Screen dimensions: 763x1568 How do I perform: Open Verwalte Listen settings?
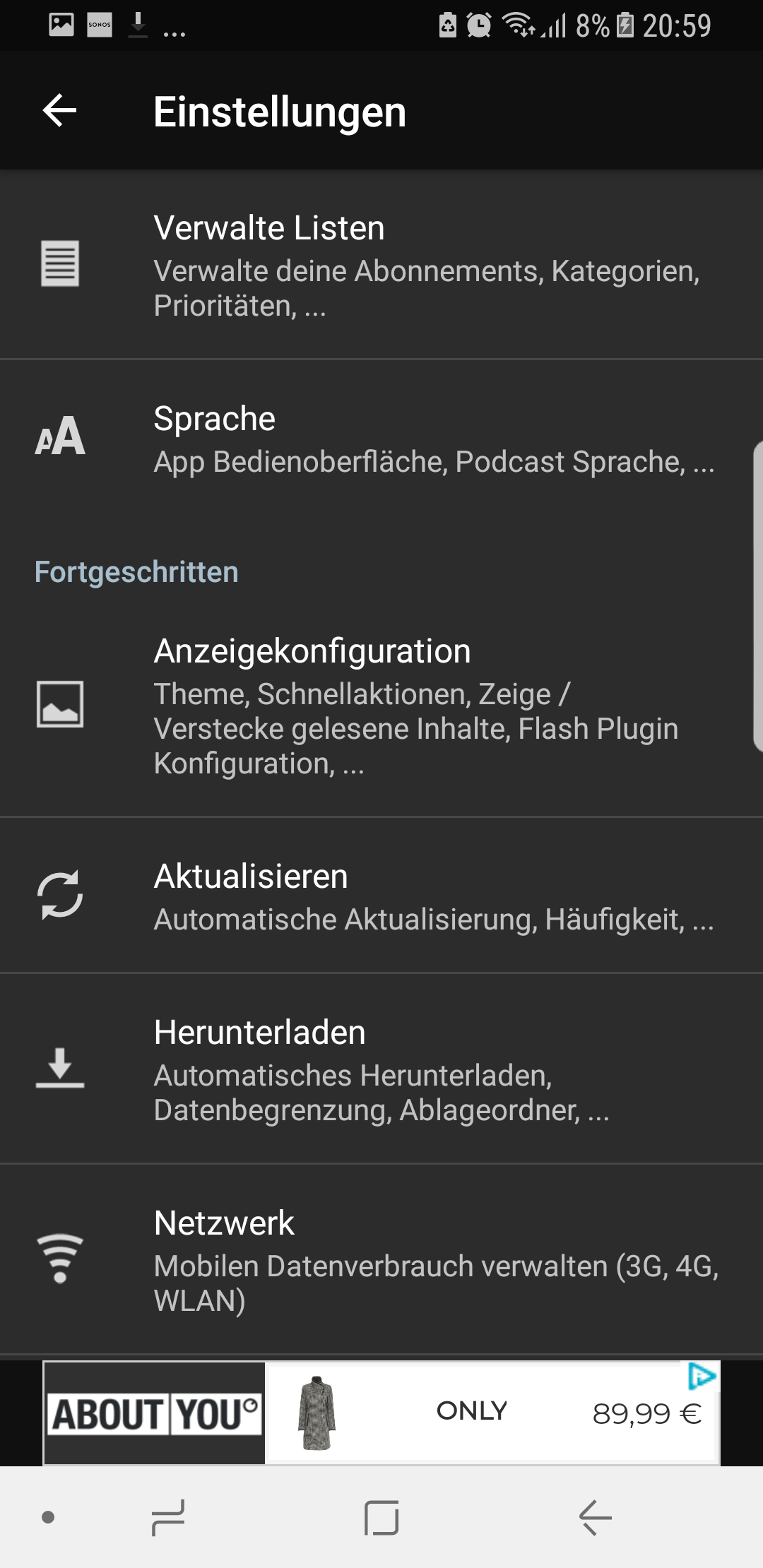(x=381, y=264)
